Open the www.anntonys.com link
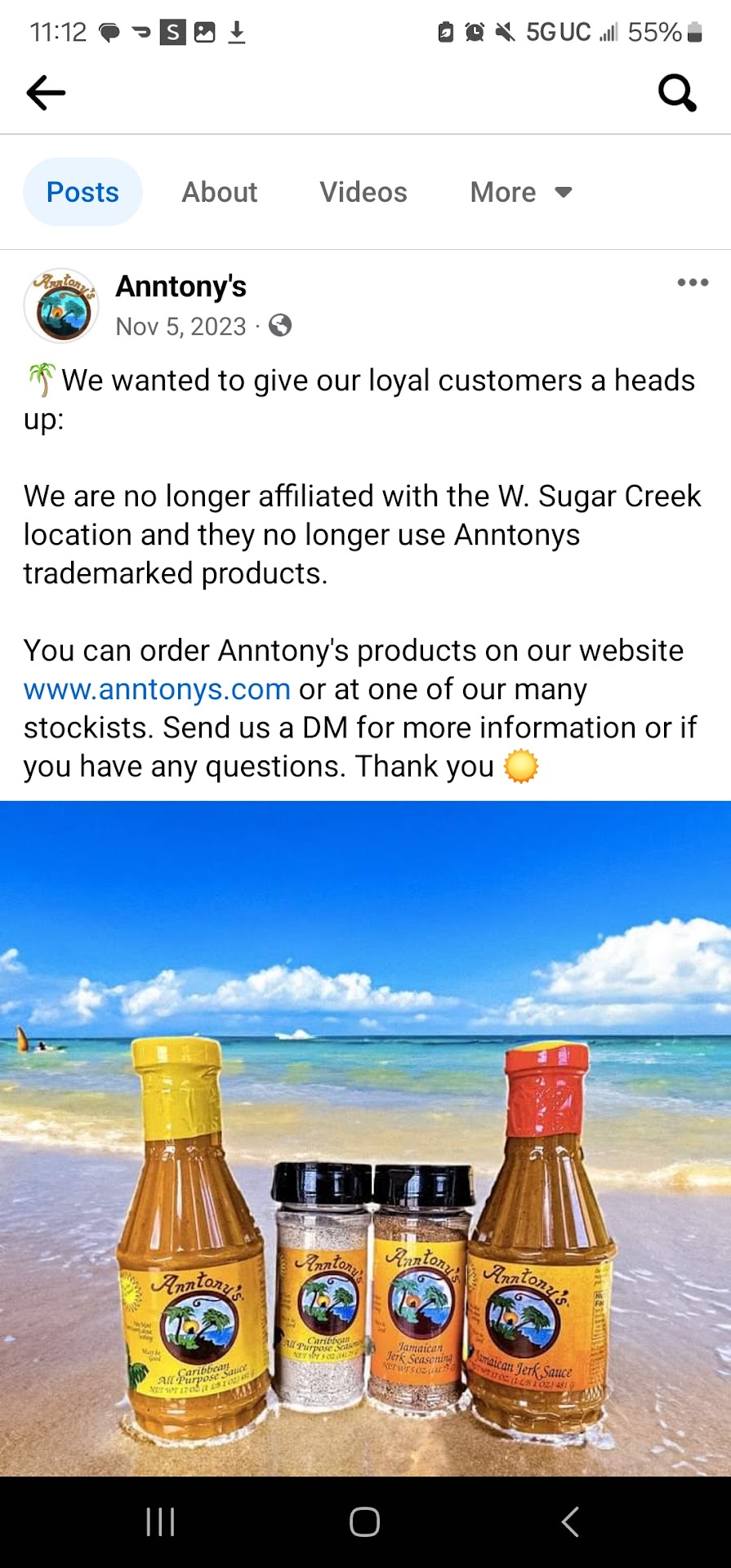 click(156, 688)
